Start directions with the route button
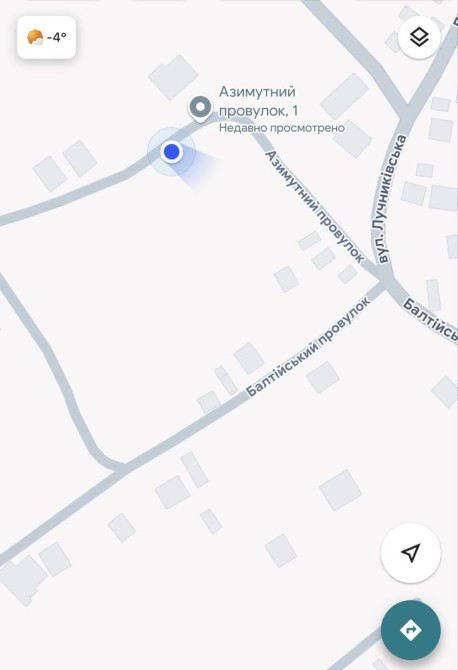Screen dimensions: 458x670 (411, 630)
